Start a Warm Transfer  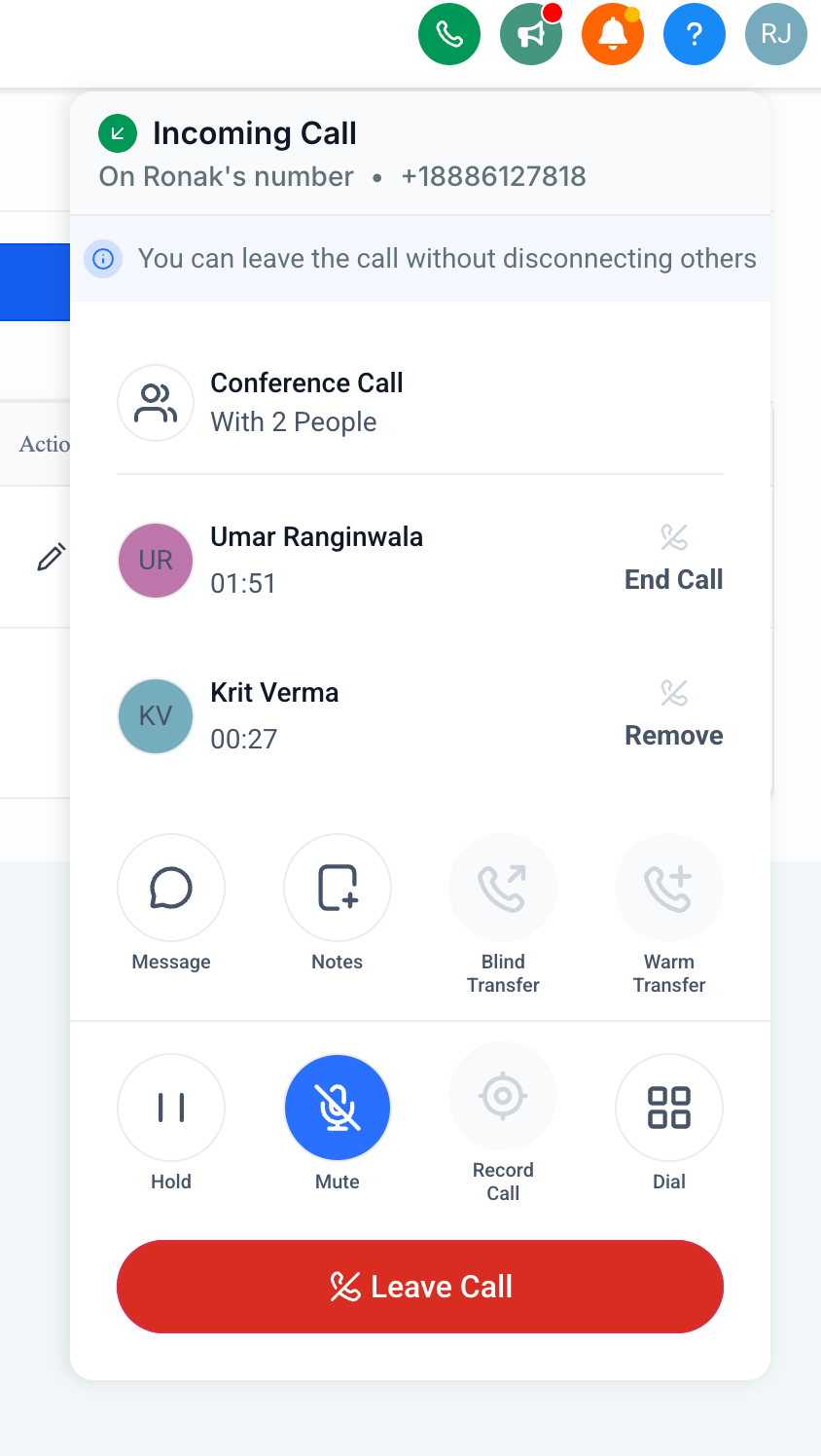tap(669, 888)
